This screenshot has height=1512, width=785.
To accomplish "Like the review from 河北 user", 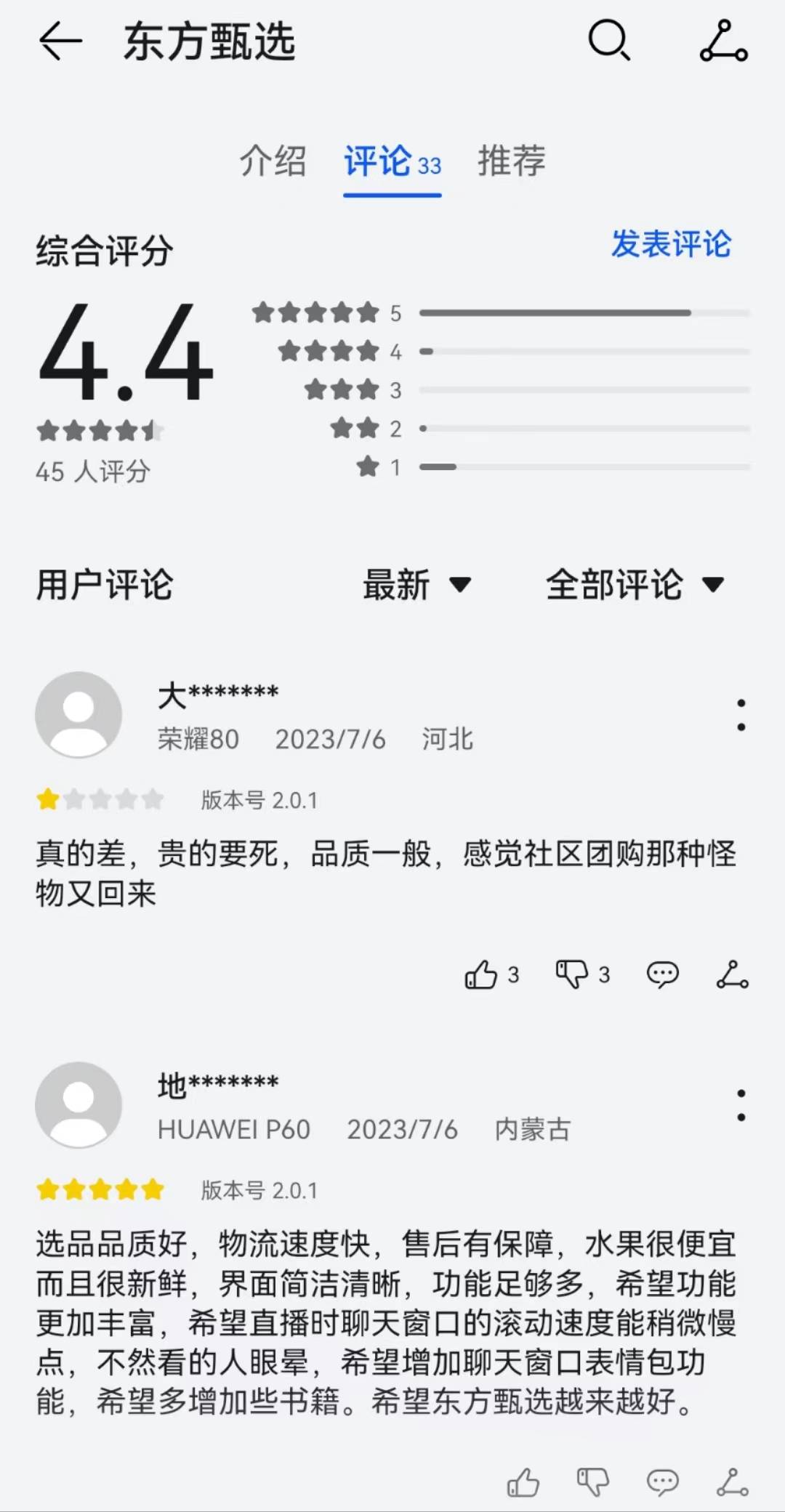I will point(491,975).
